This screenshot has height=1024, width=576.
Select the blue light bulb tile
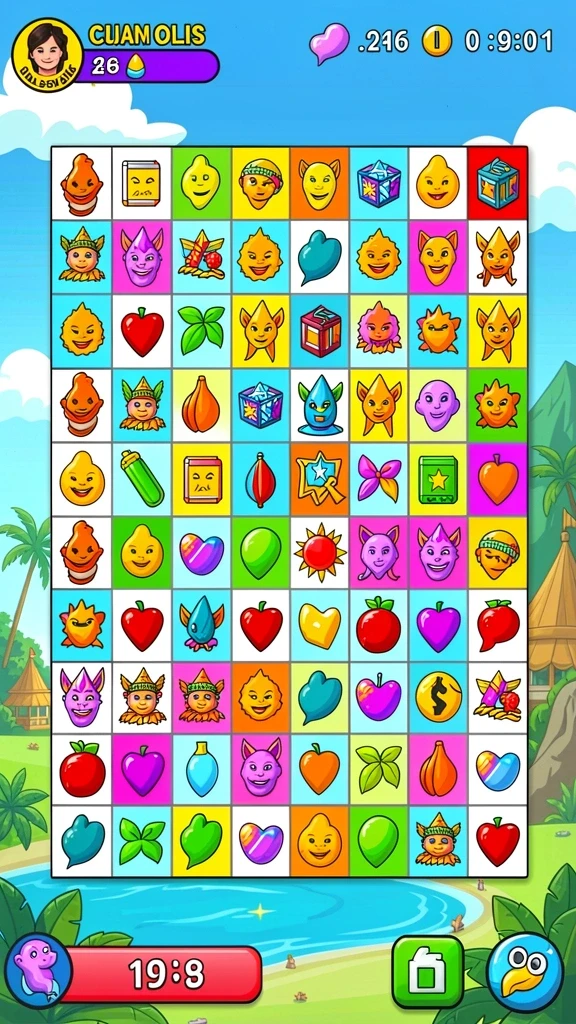202,769
